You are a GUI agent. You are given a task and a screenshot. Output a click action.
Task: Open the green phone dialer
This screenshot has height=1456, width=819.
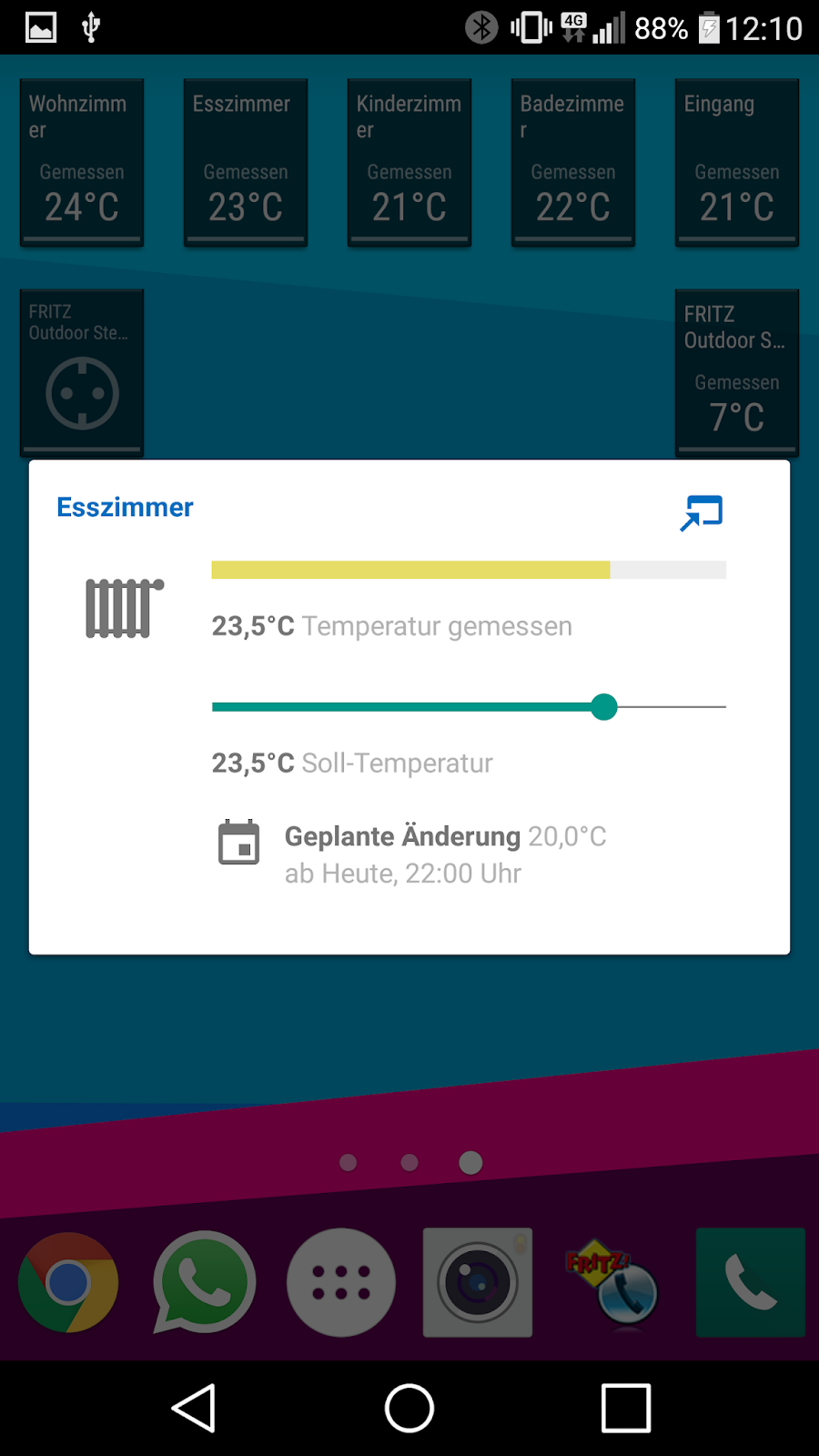(751, 1283)
